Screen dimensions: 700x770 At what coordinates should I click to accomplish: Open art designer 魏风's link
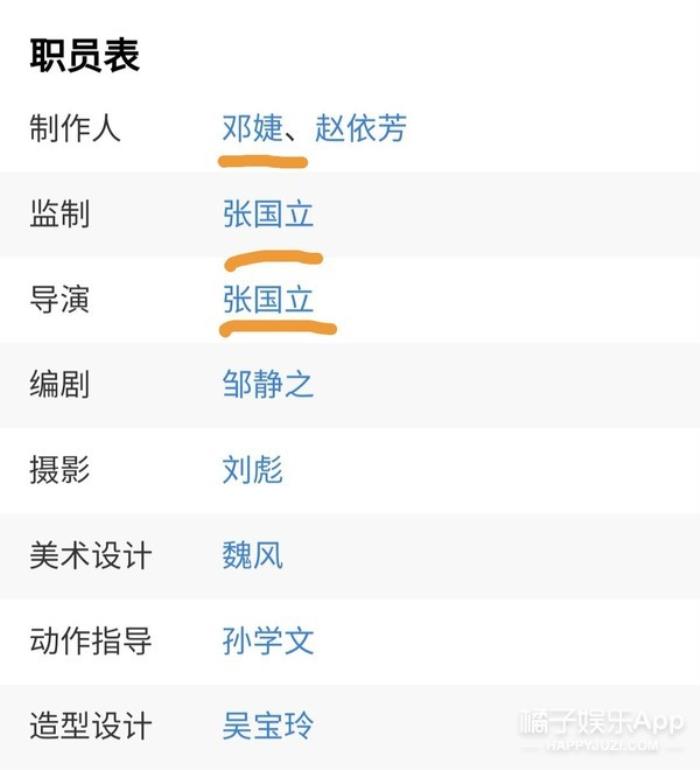[252, 555]
